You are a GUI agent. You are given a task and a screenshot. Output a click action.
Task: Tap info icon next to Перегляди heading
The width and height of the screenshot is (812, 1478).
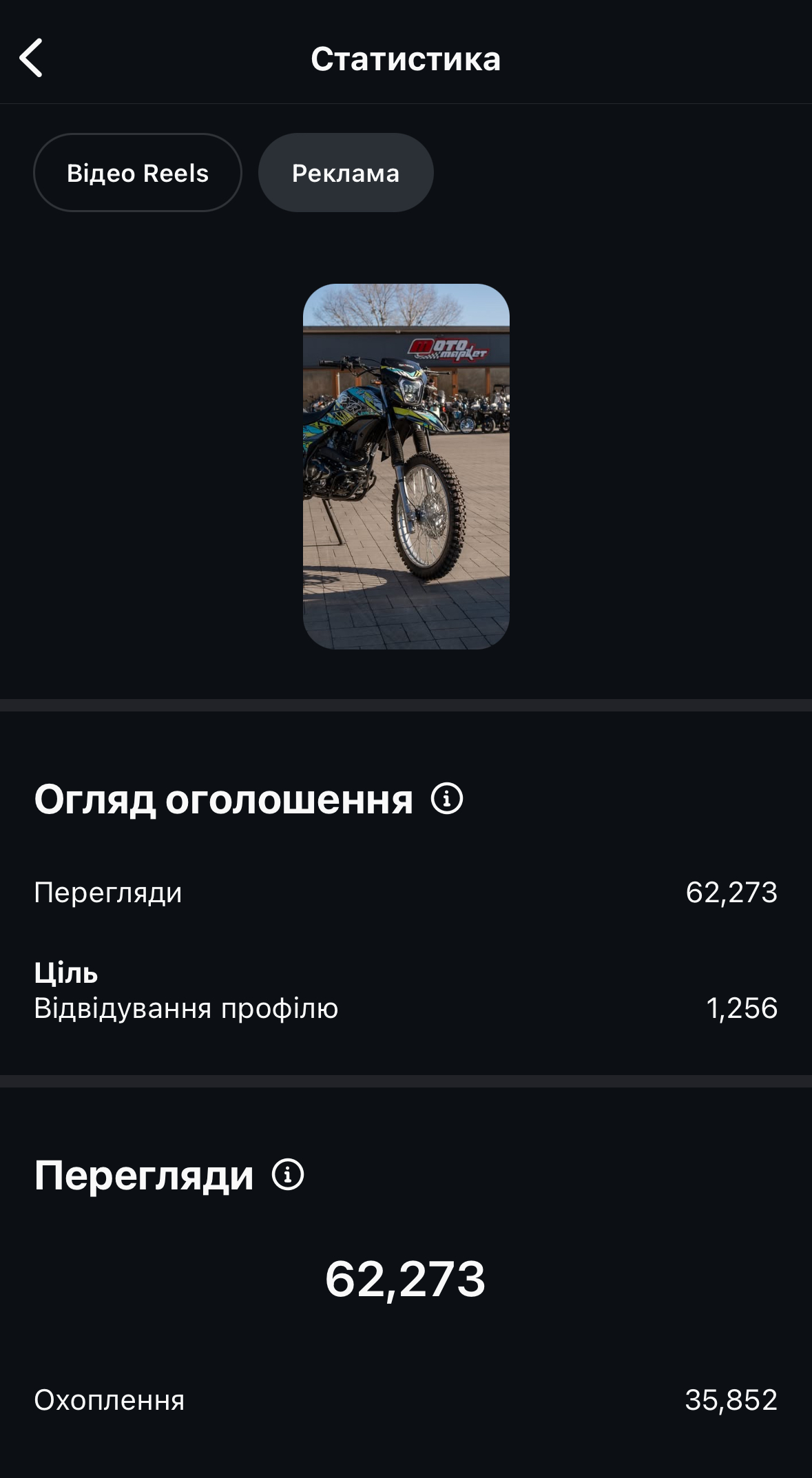click(288, 1174)
